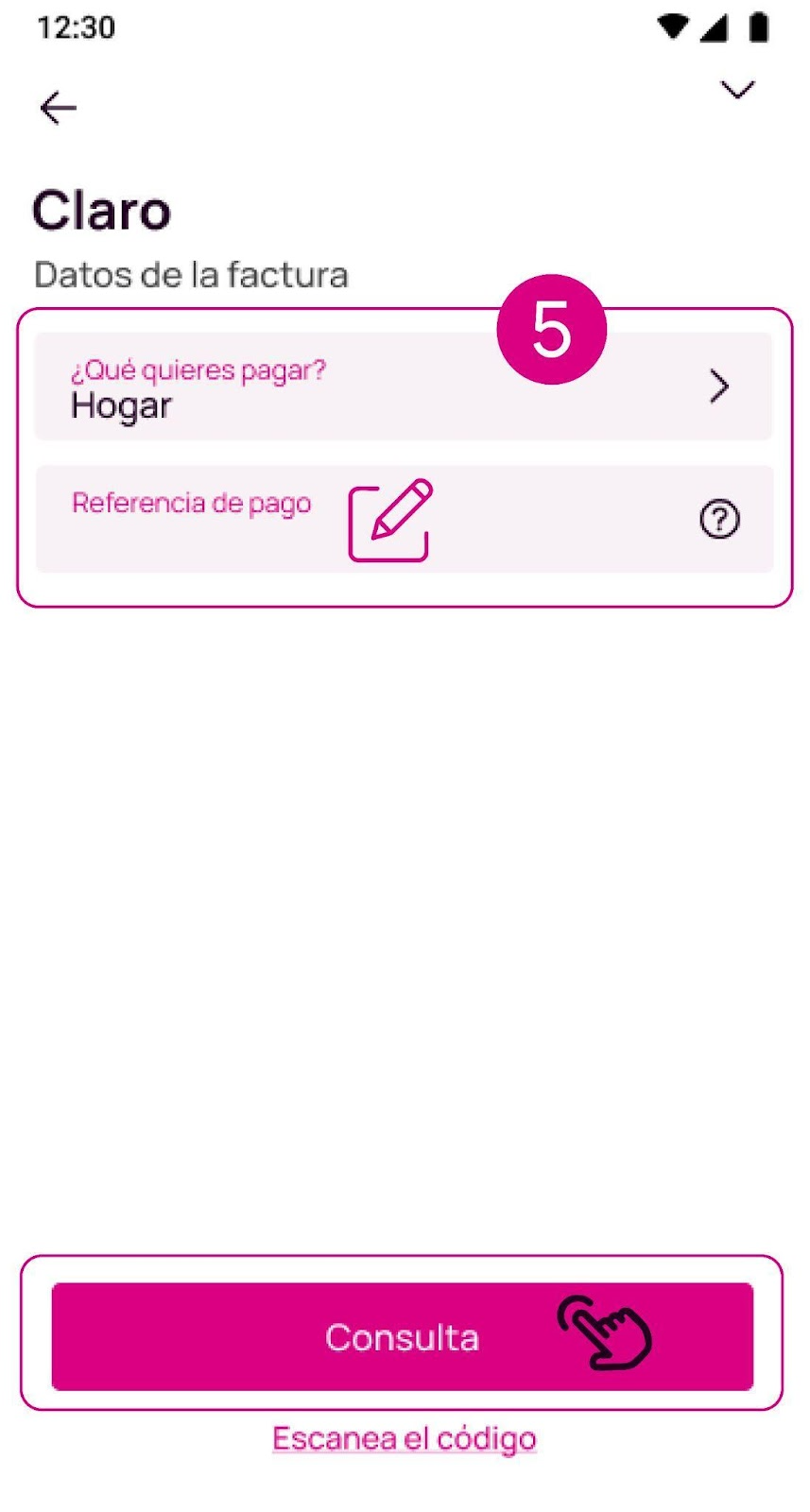
Task: Open the right chevron next to Hogar
Action: 719,386
